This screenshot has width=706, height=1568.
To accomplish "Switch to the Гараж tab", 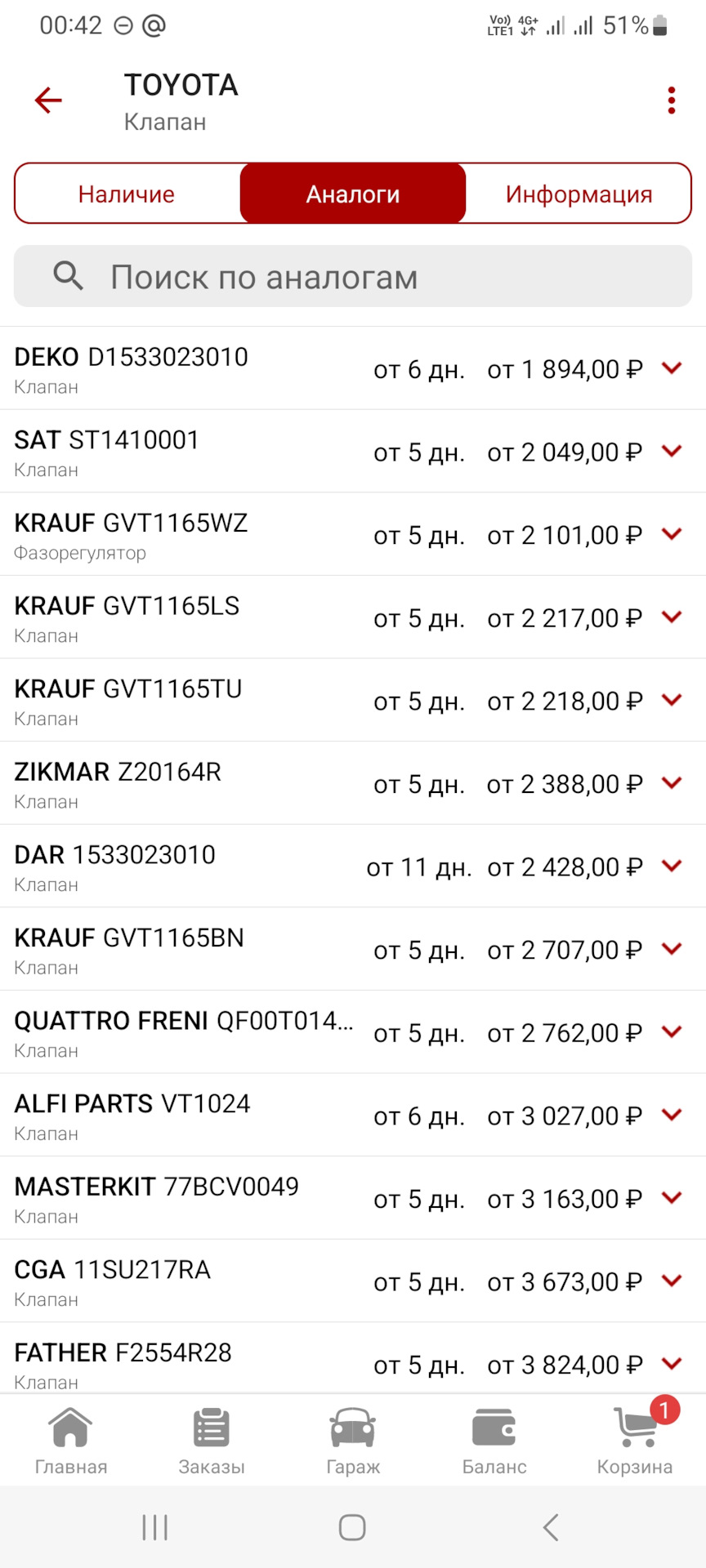I will click(x=353, y=1441).
